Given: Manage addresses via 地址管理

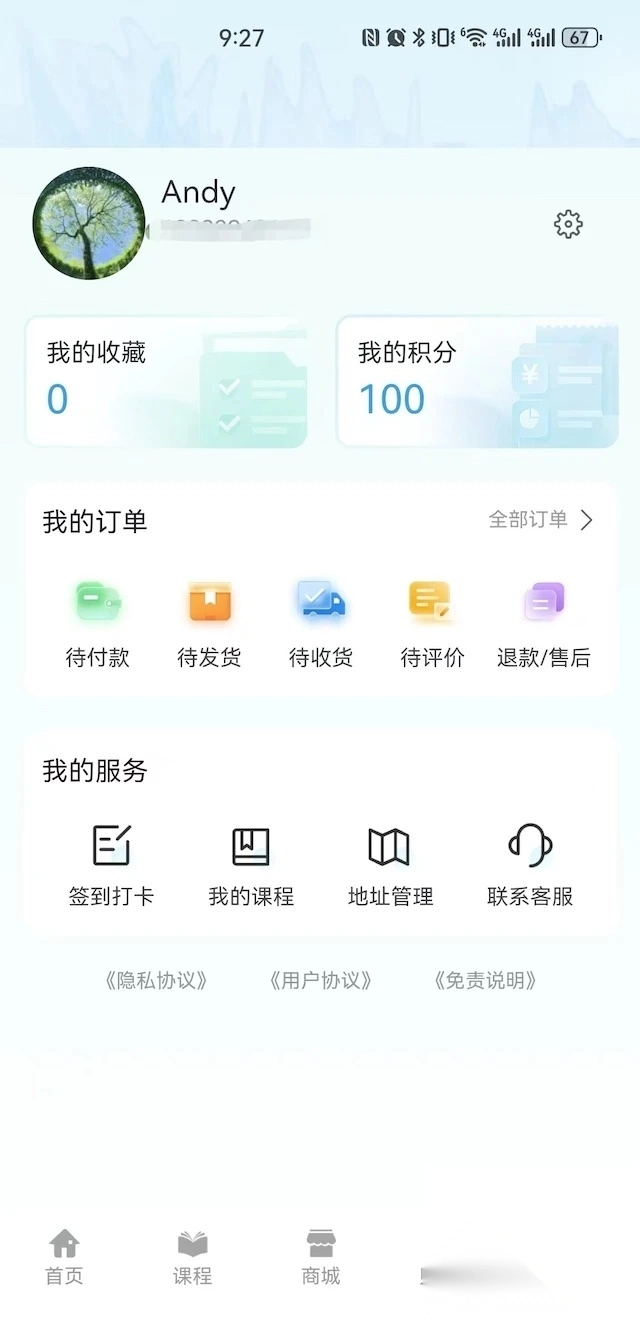Looking at the screenshot, I should 390,865.
